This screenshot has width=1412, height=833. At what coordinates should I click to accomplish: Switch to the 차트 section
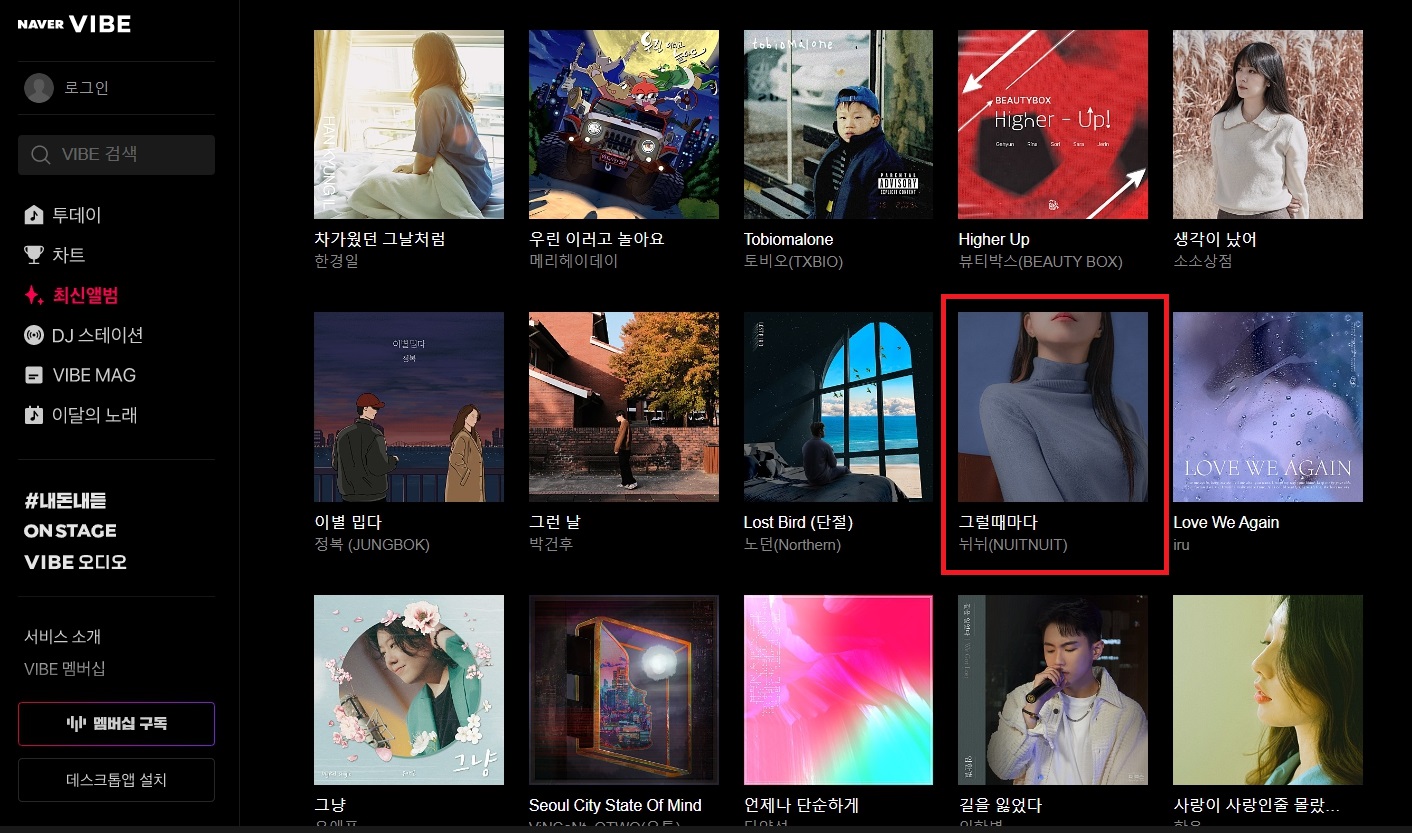click(x=68, y=255)
